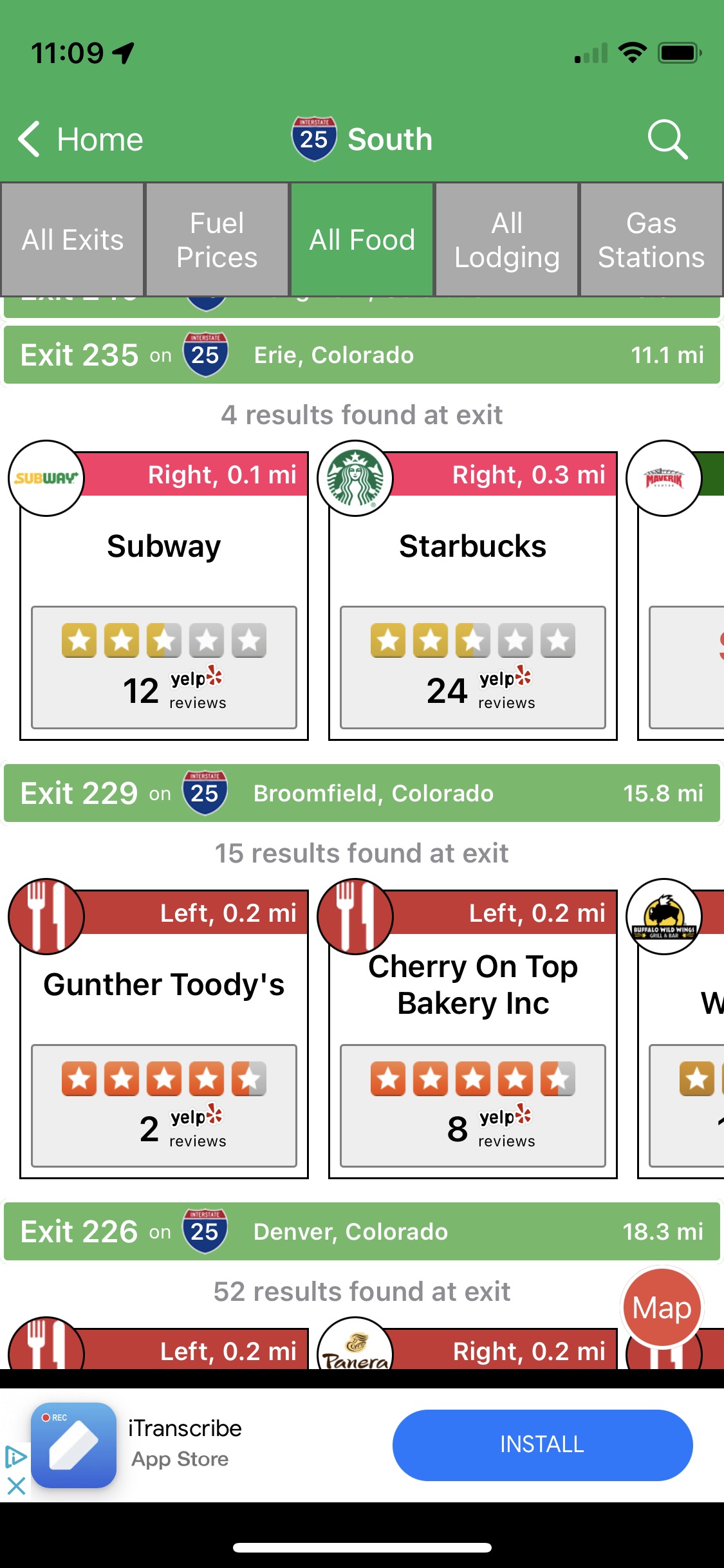Open the Gunther Toody's card
Image resolution: width=724 pixels, height=1568 pixels.
(x=164, y=1034)
